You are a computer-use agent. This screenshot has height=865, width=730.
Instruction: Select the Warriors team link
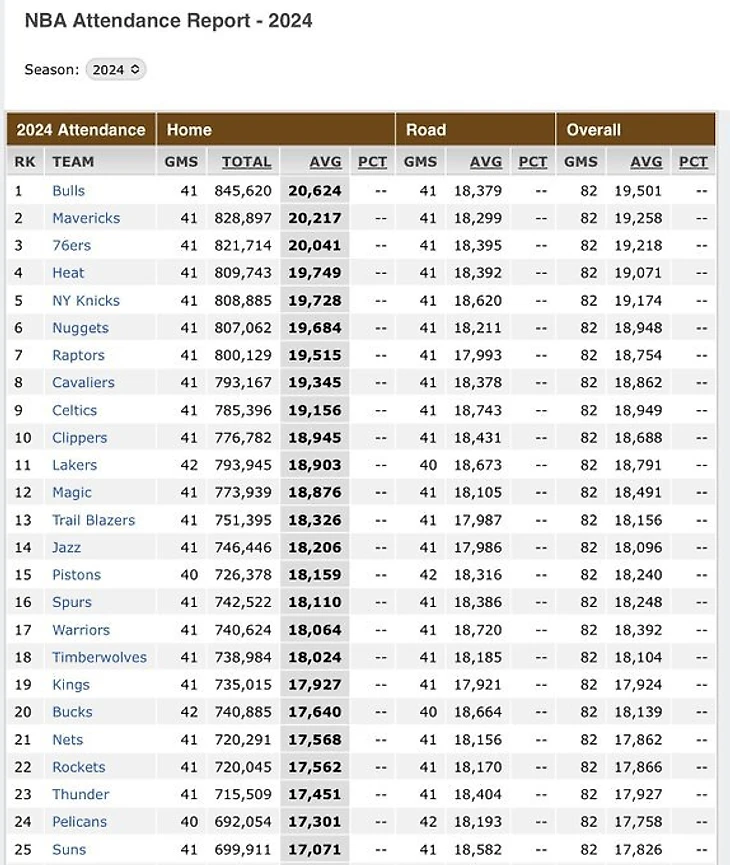(81, 630)
